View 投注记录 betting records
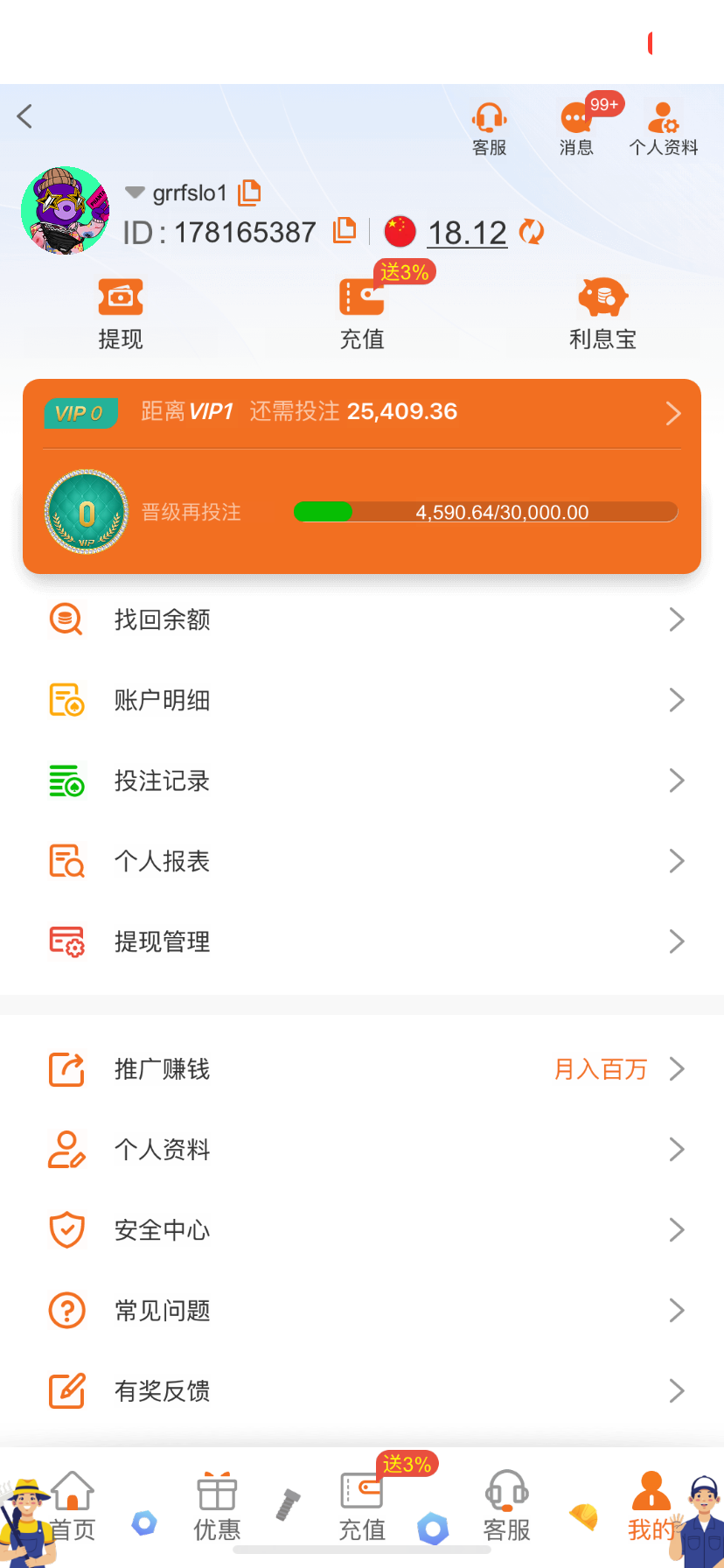Image resolution: width=724 pixels, height=1568 pixels. 362,780
